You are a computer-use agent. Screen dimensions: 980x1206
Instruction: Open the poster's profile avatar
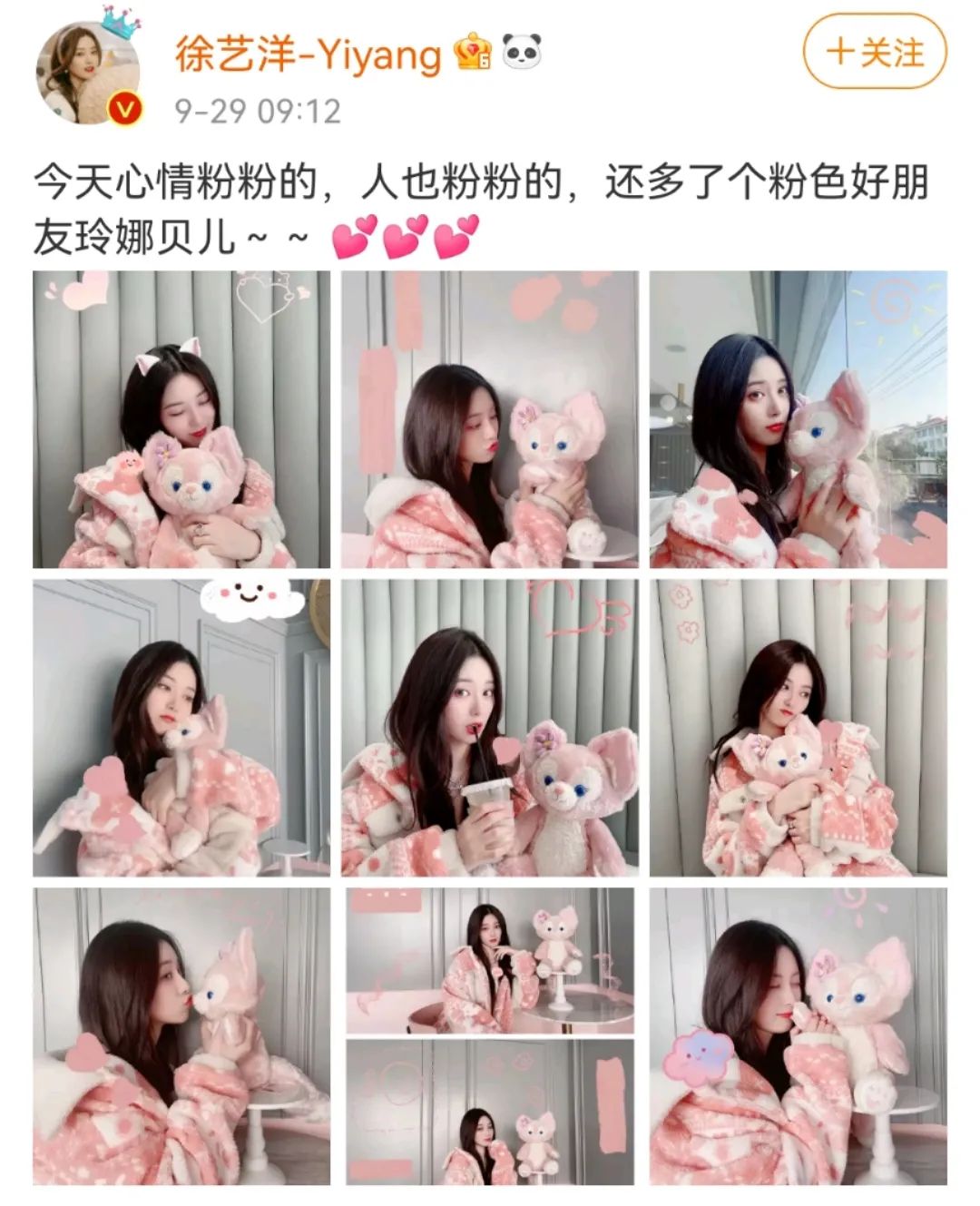[x=88, y=73]
